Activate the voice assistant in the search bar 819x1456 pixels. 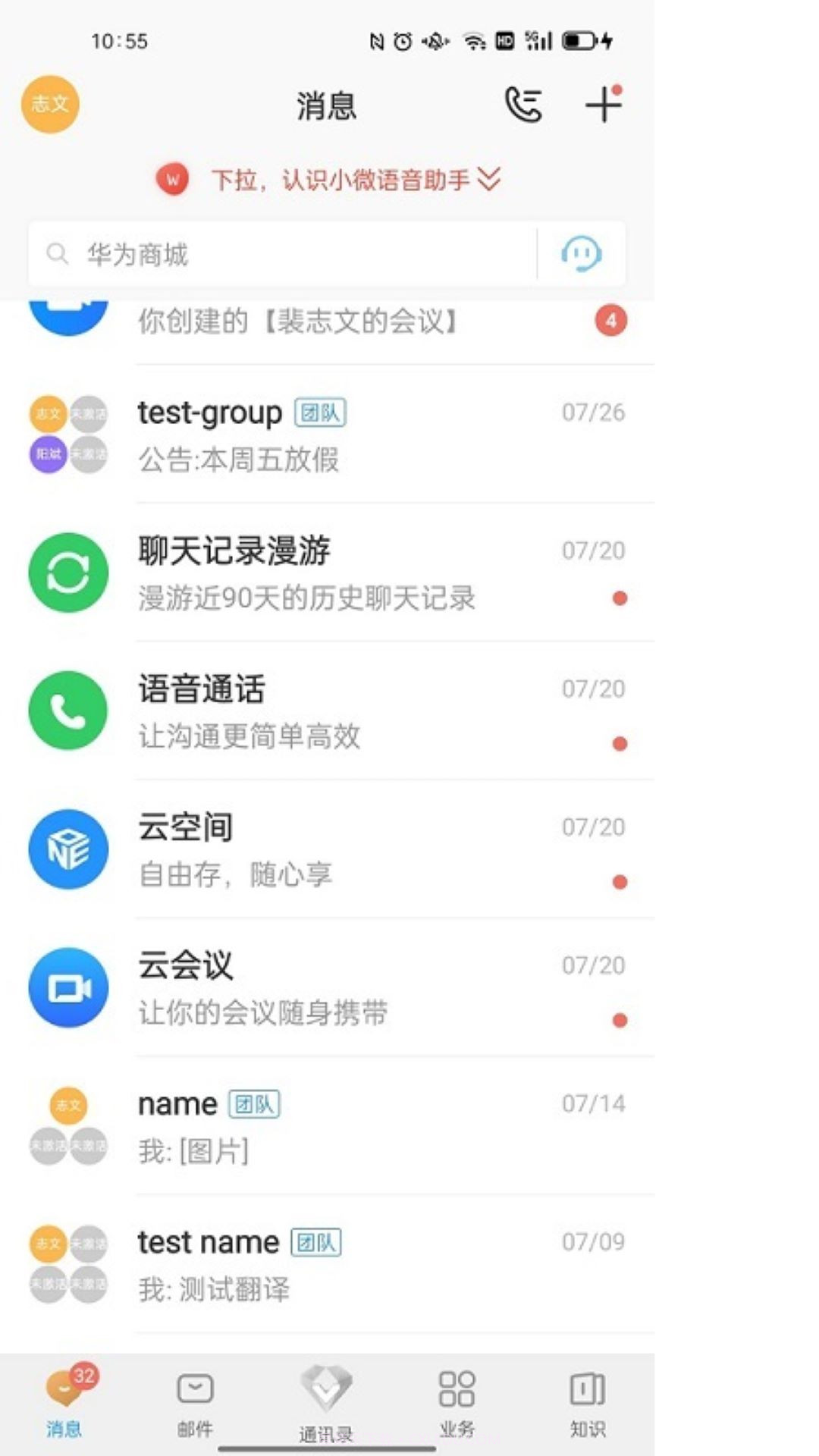point(580,253)
